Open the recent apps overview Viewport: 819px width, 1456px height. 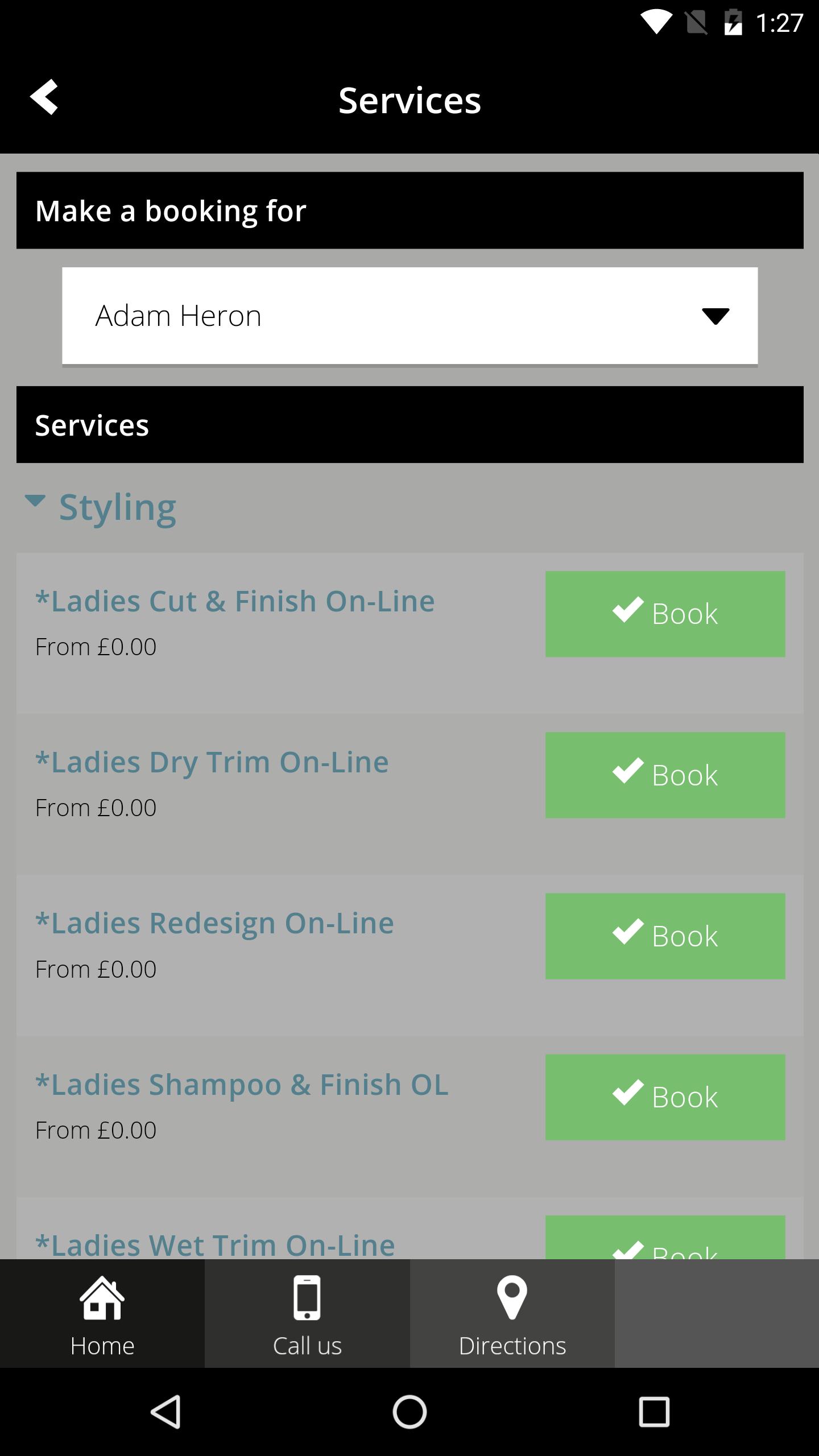pos(654,1412)
